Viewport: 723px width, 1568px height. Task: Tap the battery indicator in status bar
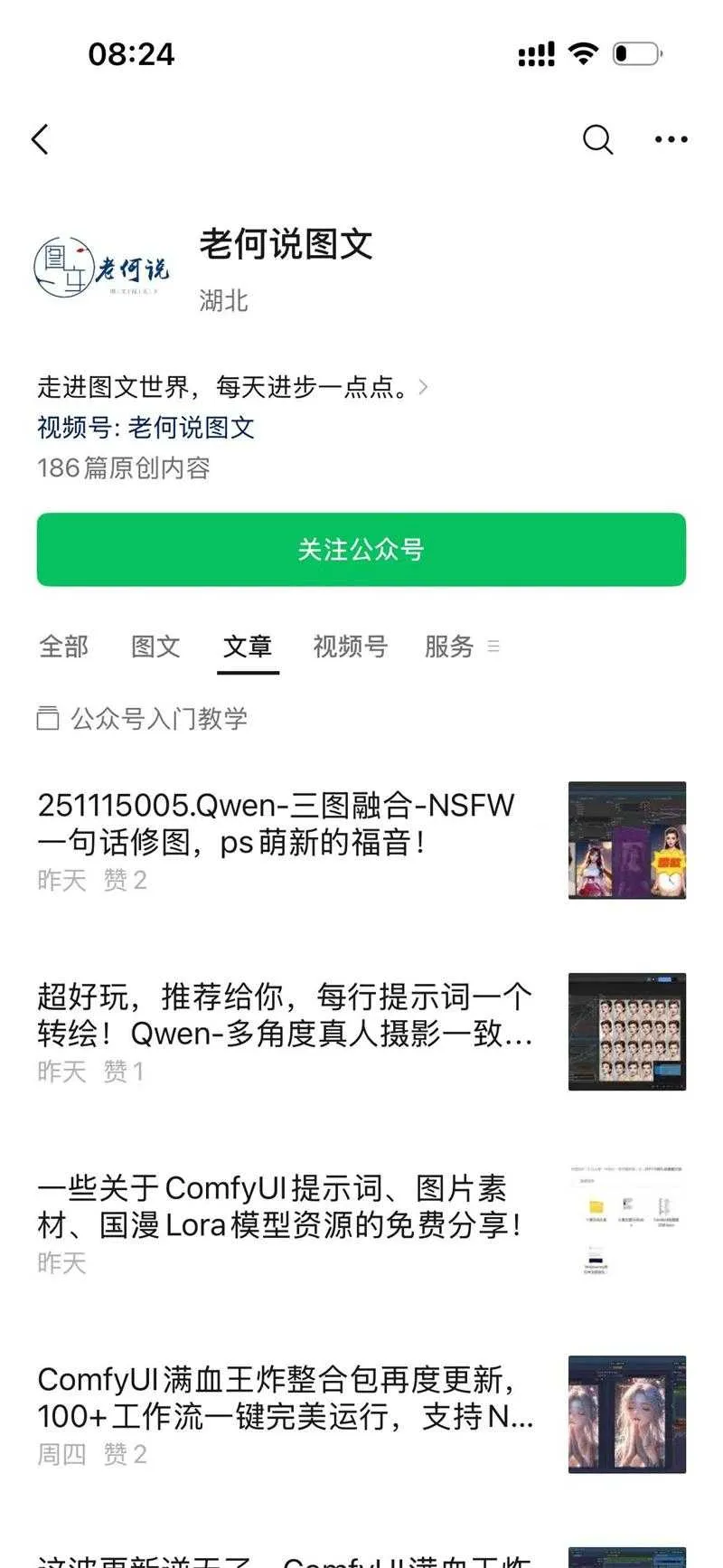tap(635, 53)
